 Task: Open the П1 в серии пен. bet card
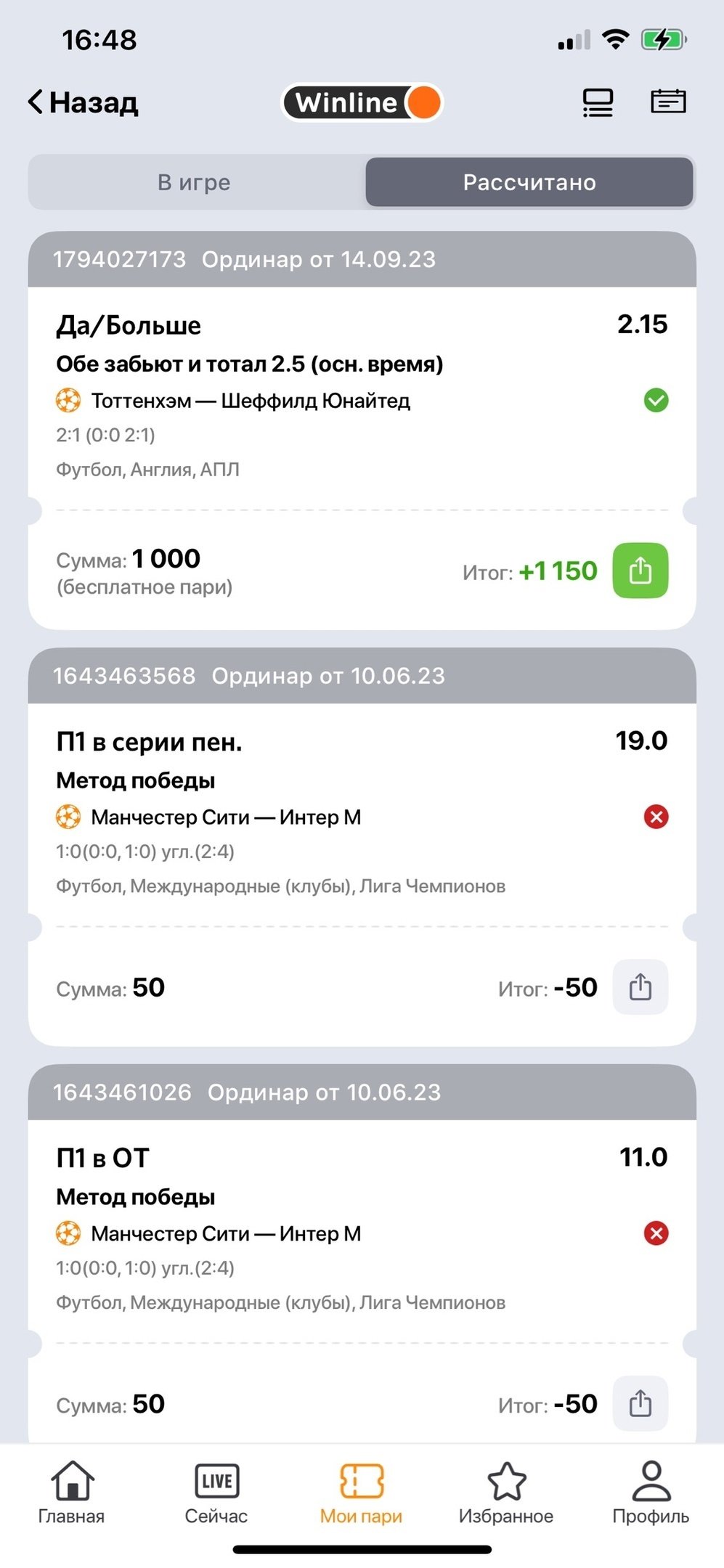pyautogui.click(x=327, y=816)
